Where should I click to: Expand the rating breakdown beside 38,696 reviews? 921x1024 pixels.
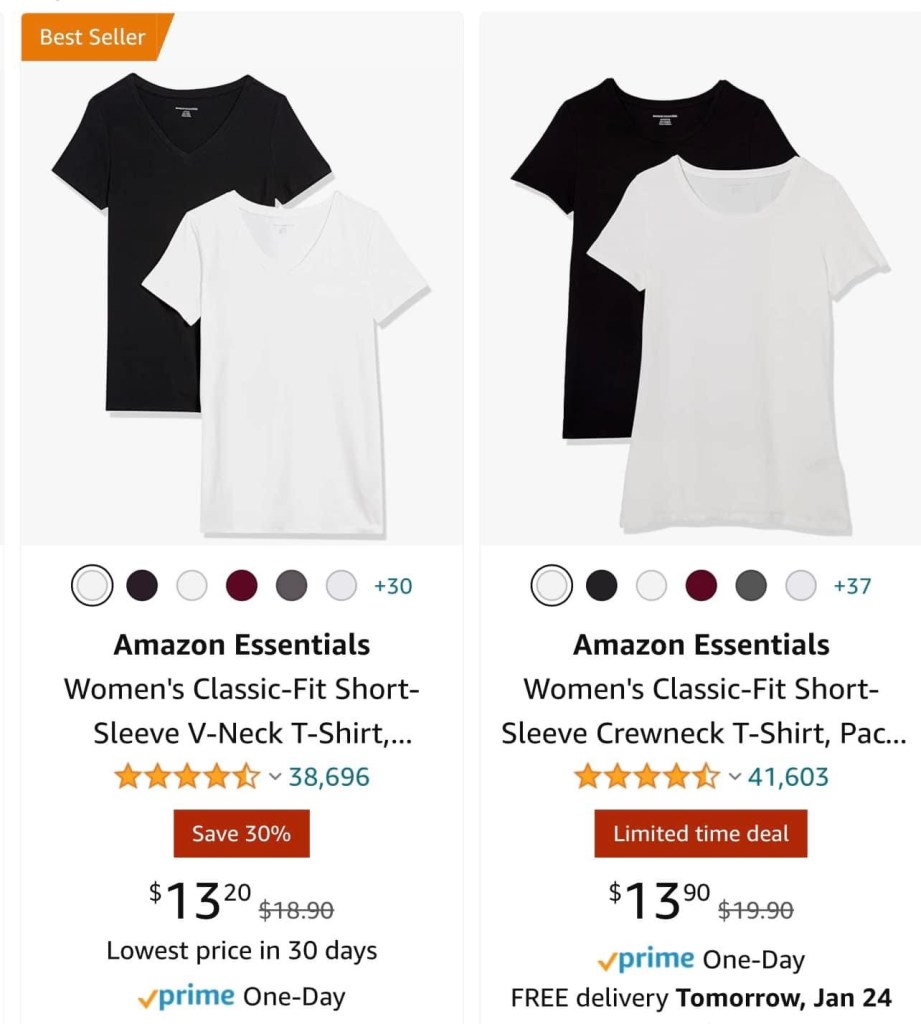[x=274, y=777]
